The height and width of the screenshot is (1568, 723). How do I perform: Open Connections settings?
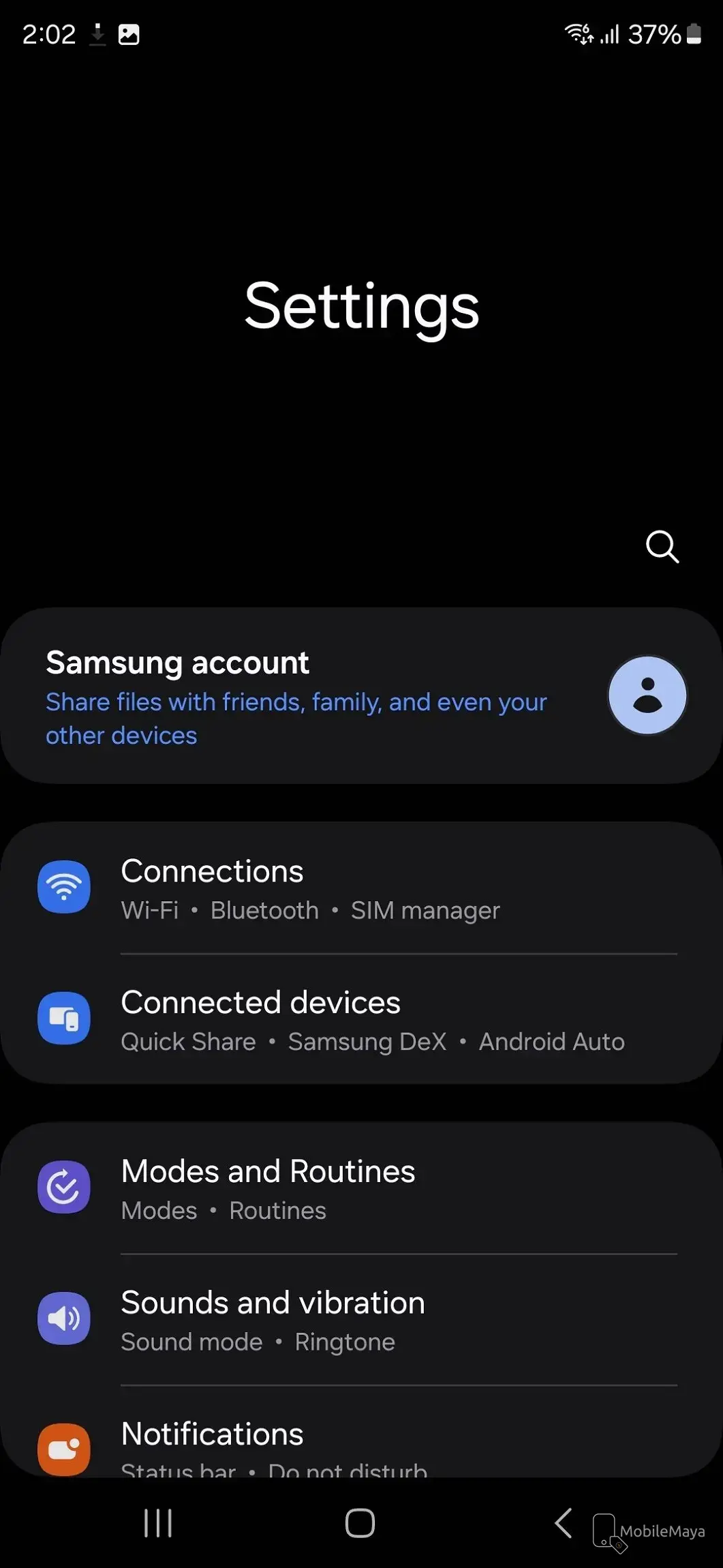coord(361,888)
